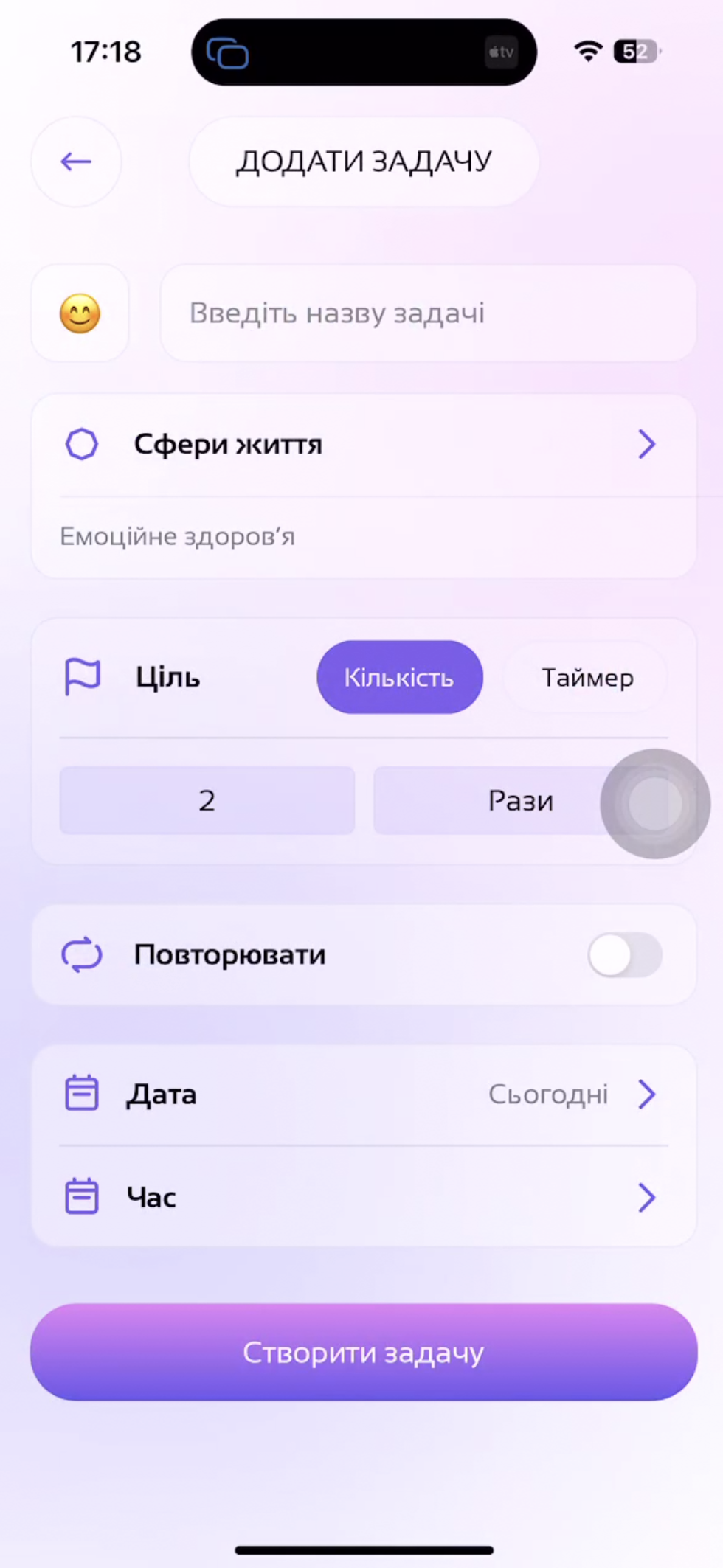The width and height of the screenshot is (723, 1568).
Task: Open the Час time picker row
Action: click(x=363, y=1197)
